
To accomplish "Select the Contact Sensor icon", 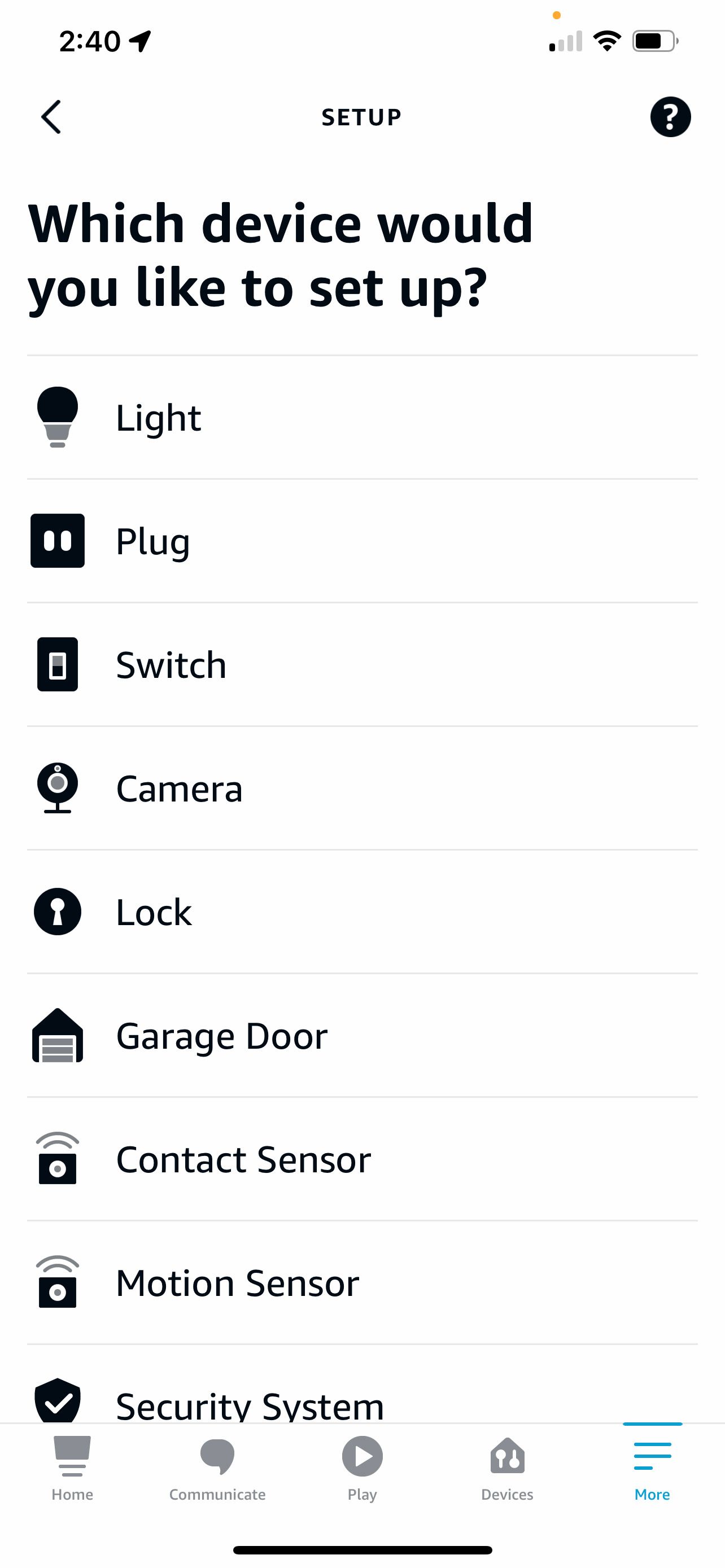I will (x=57, y=1159).
